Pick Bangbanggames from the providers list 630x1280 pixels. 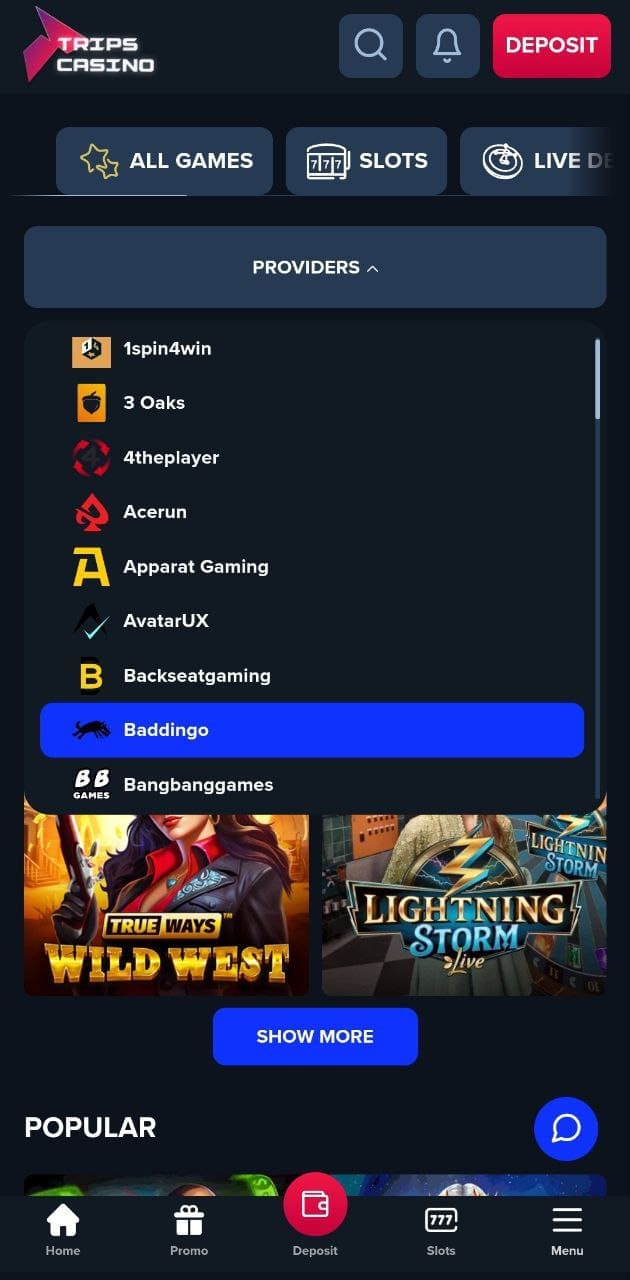[197, 785]
